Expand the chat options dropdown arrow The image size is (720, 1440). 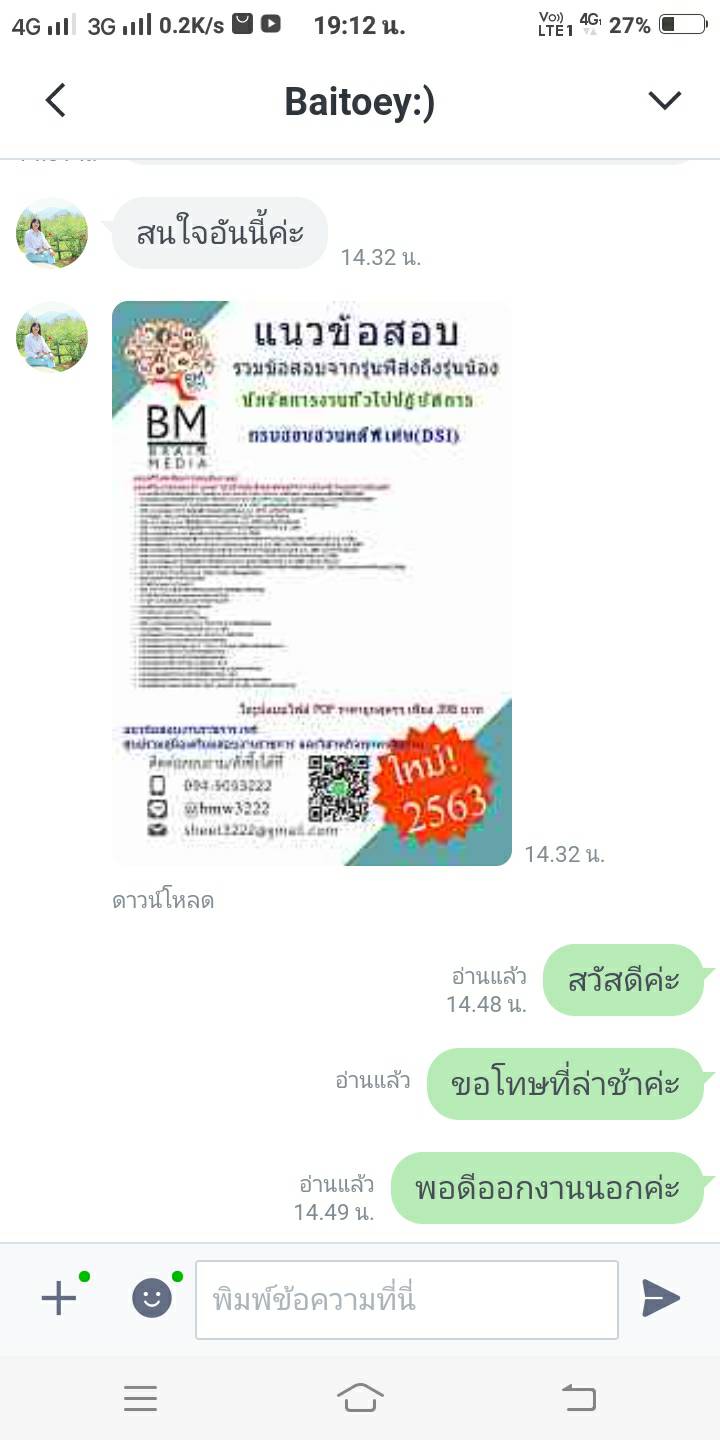[664, 100]
